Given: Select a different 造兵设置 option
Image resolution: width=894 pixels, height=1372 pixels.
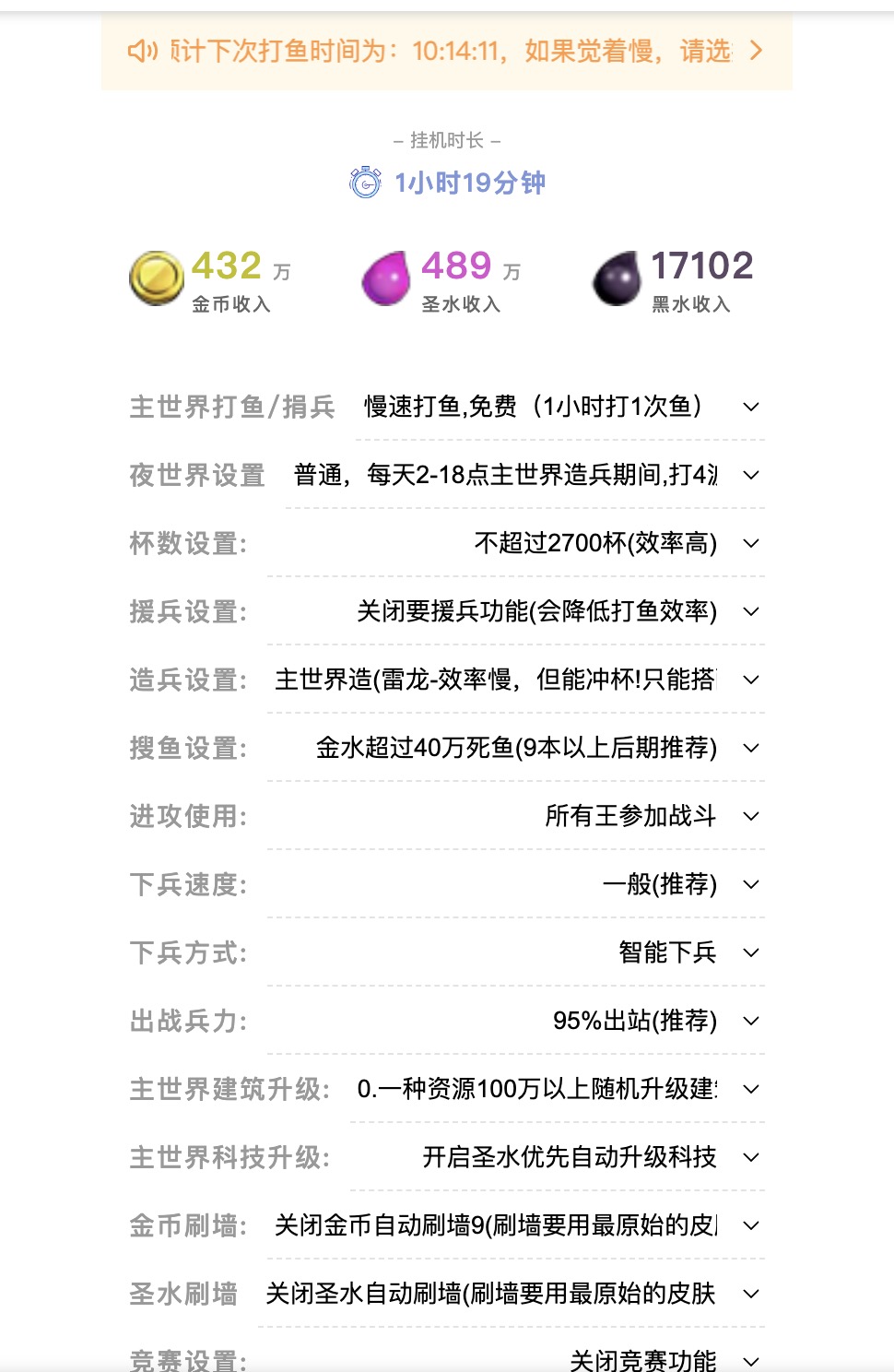Looking at the screenshot, I should pyautogui.click(x=514, y=680).
